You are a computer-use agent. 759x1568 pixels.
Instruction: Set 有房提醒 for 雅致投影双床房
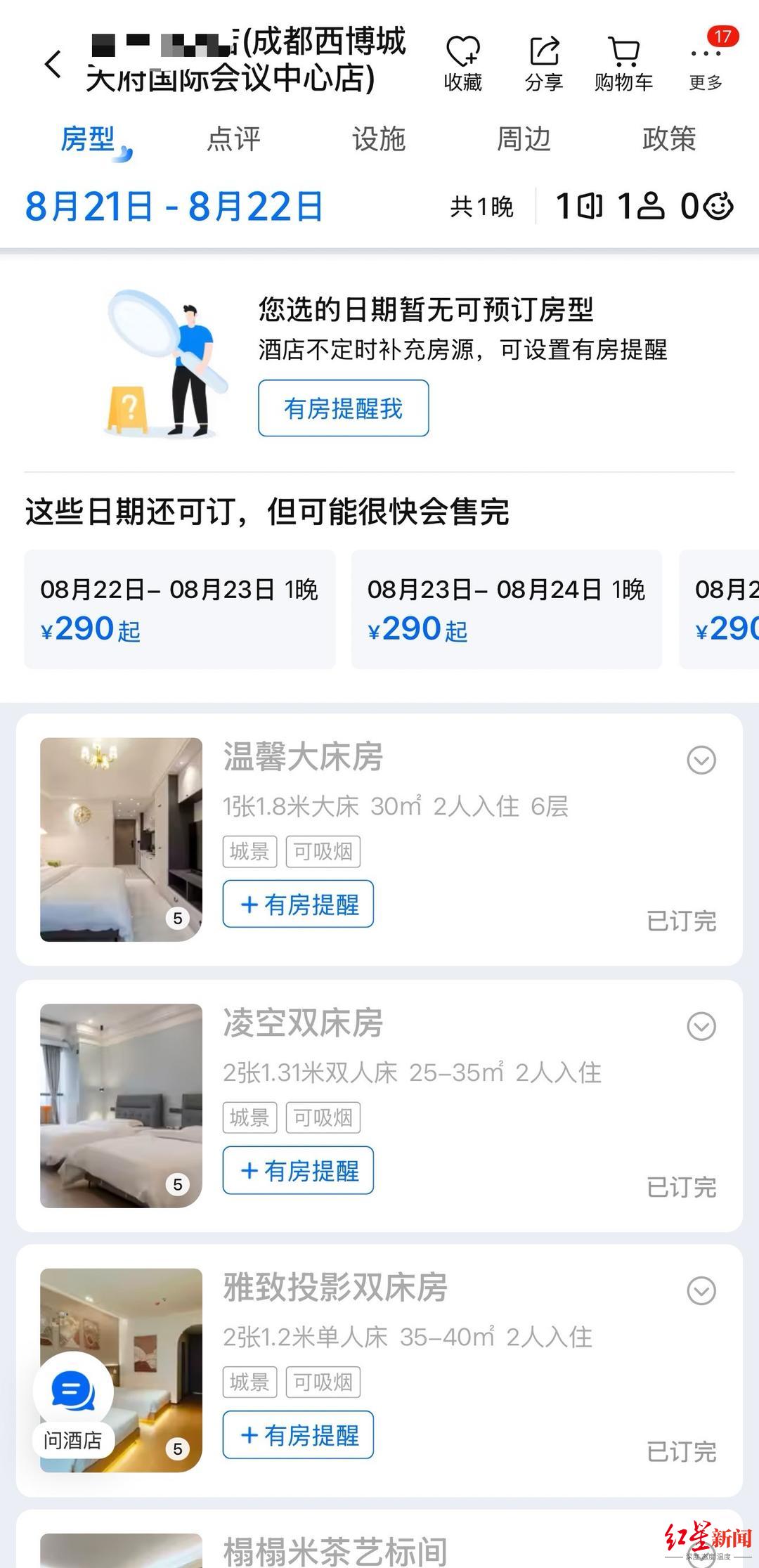(x=298, y=1434)
